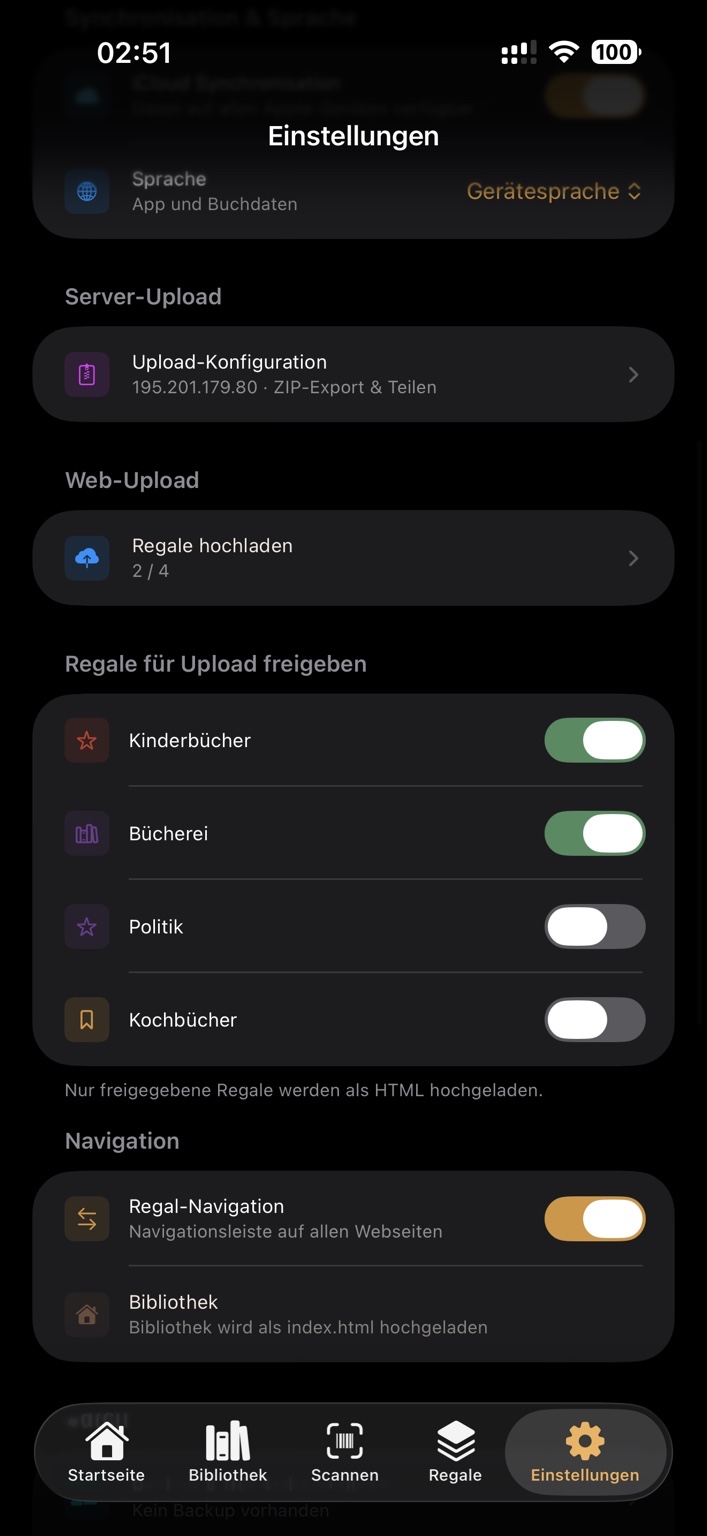The width and height of the screenshot is (707, 1536).
Task: Go to the Startseite tab
Action: point(106,1453)
